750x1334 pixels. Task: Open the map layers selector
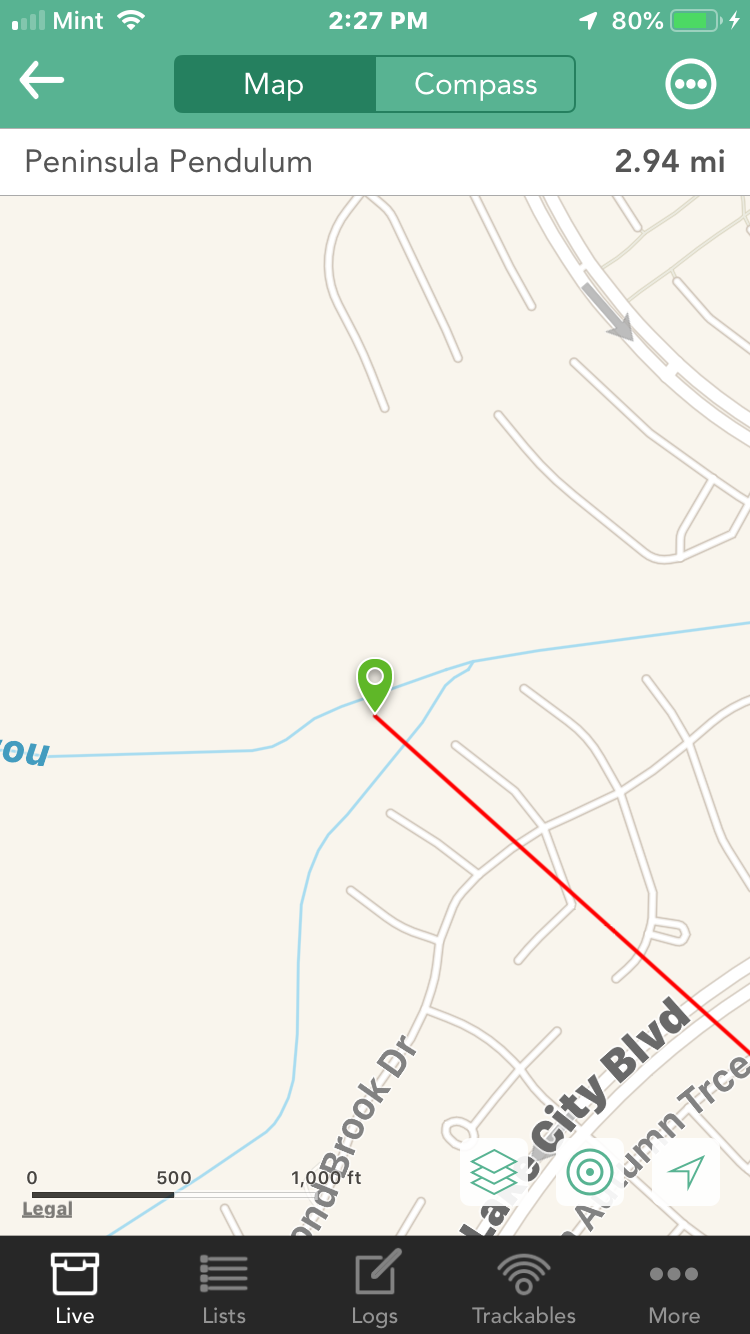coord(493,1171)
